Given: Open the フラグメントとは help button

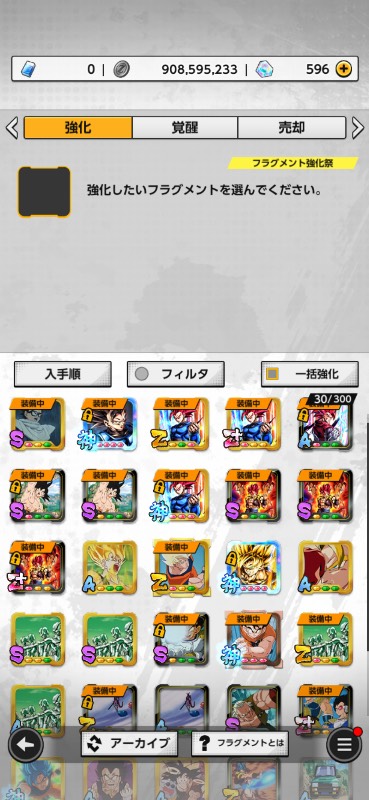Looking at the screenshot, I should tap(240, 743).
